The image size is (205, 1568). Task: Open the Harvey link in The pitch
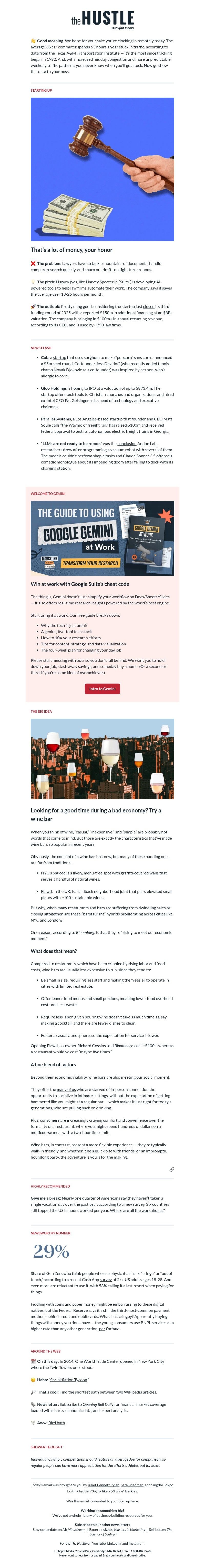tap(63, 282)
